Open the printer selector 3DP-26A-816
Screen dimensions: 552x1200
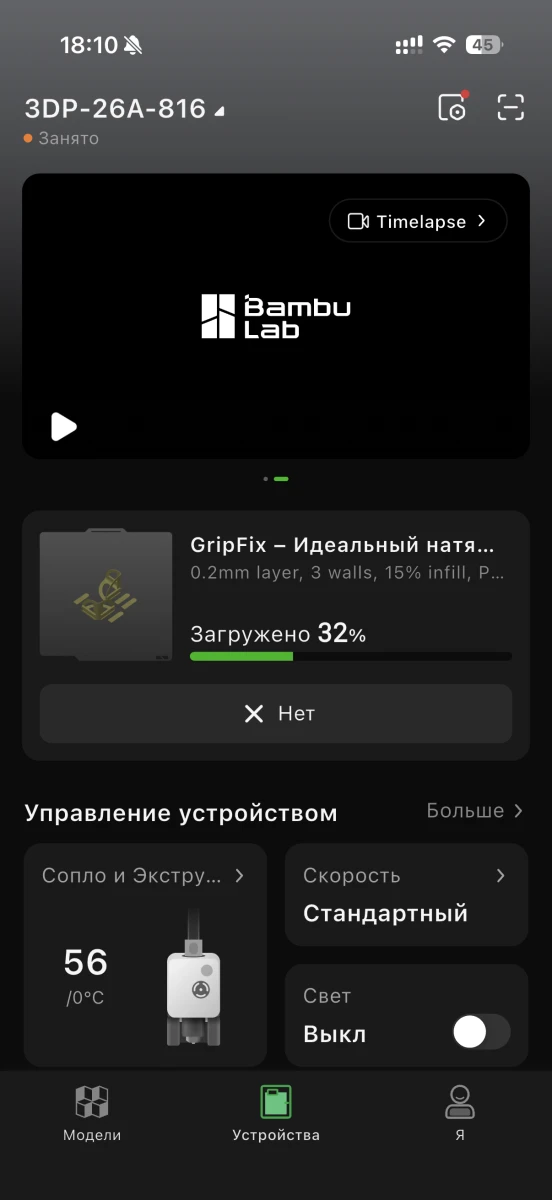(x=124, y=109)
